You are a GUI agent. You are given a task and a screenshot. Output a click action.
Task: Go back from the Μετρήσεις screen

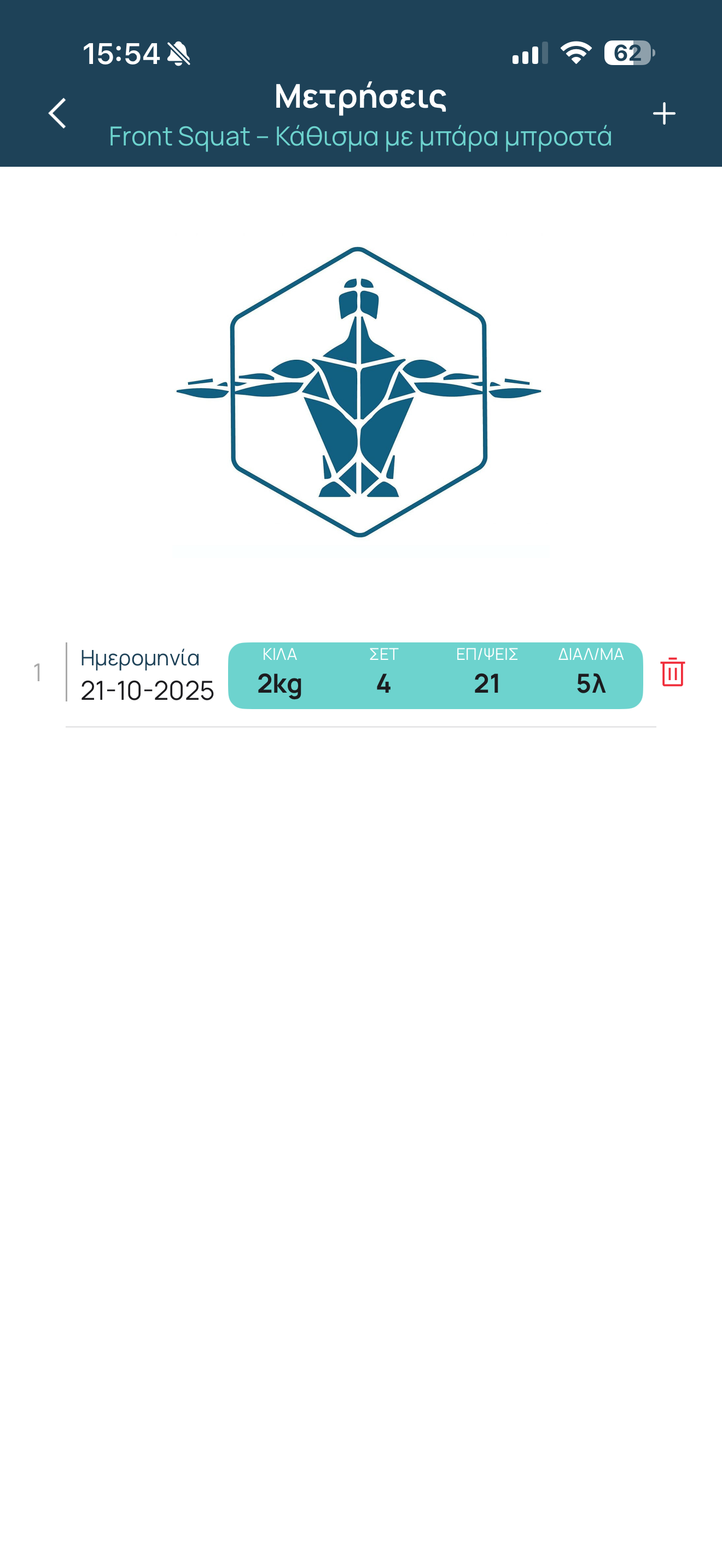pyautogui.click(x=57, y=113)
